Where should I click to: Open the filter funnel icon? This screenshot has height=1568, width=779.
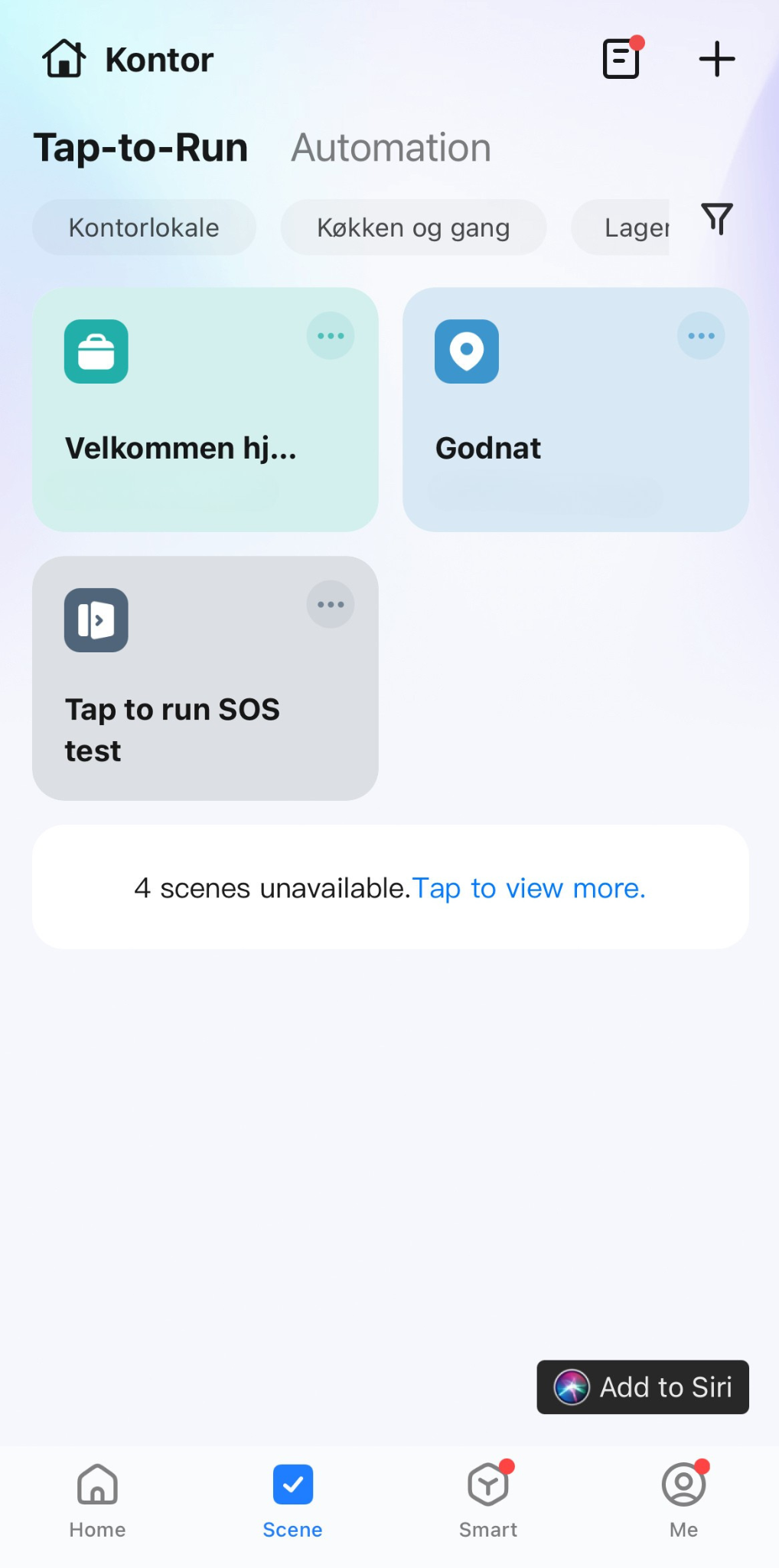[717, 219]
